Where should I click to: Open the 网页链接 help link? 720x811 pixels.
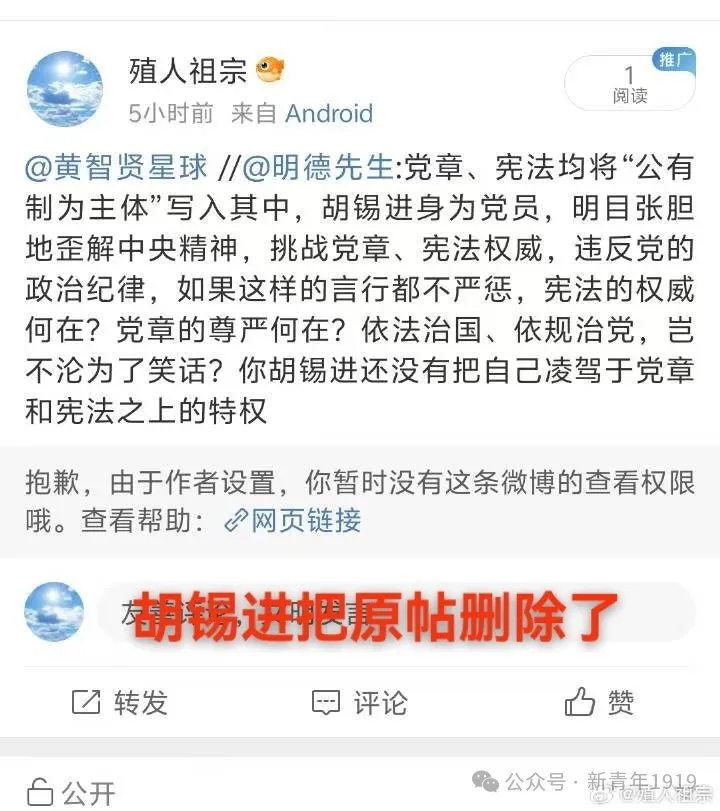(293, 521)
